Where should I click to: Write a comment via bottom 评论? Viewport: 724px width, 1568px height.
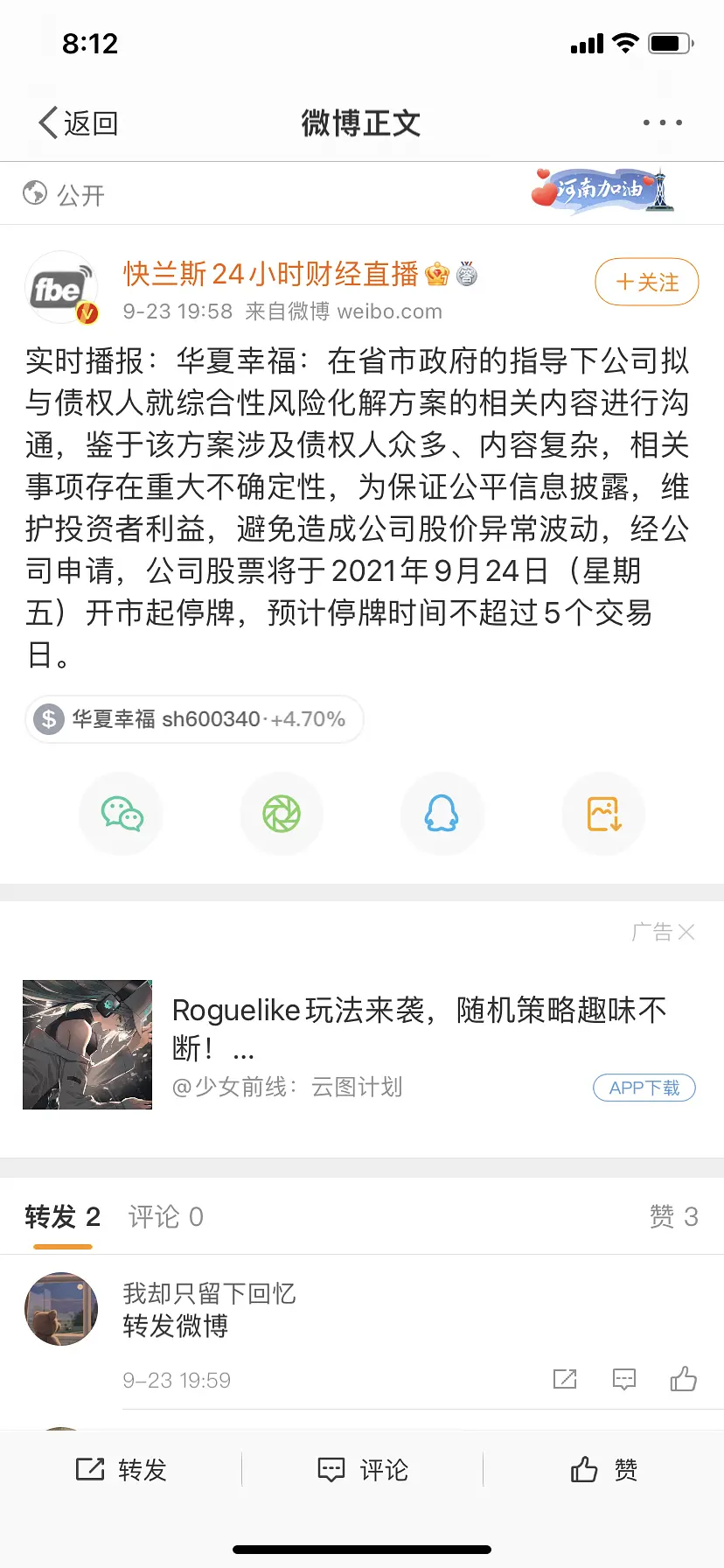tap(362, 1470)
